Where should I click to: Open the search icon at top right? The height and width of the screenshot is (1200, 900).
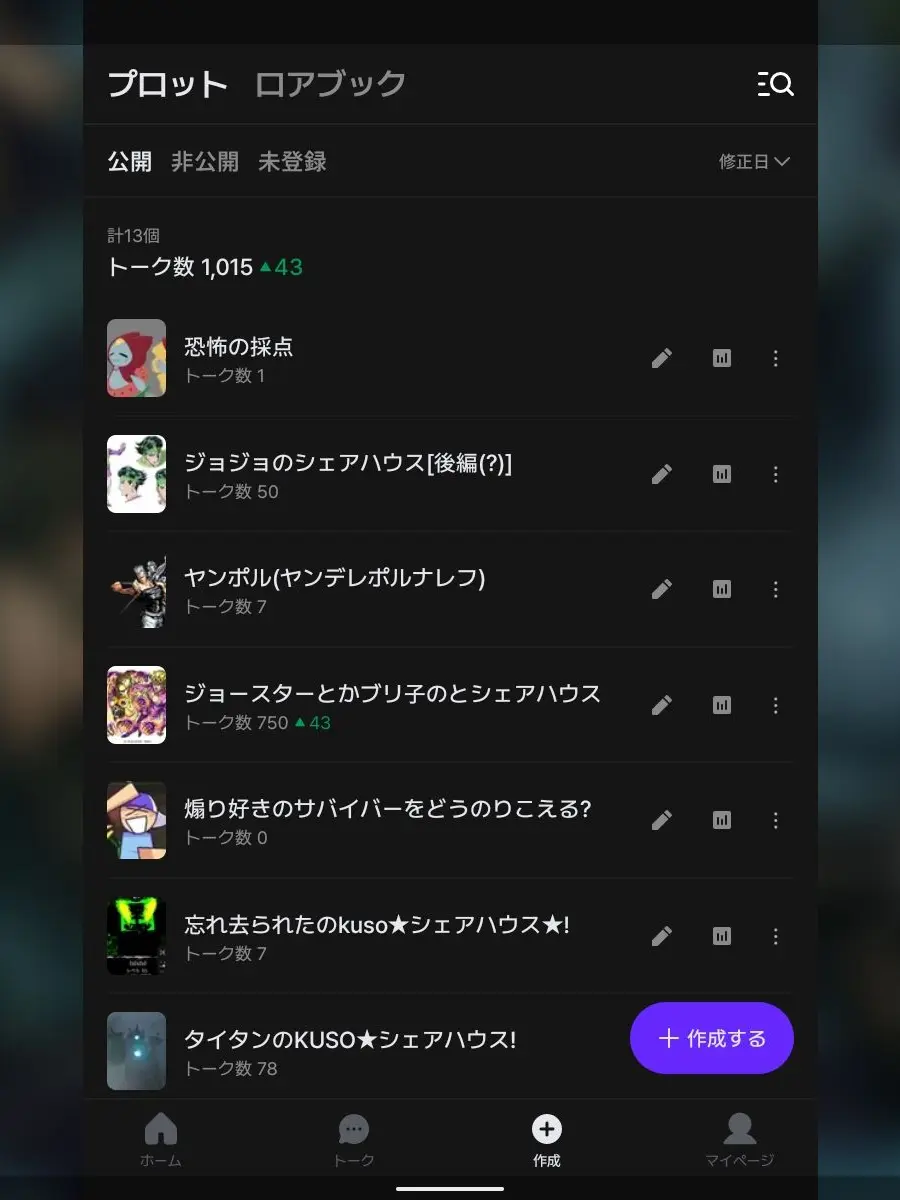(x=776, y=84)
